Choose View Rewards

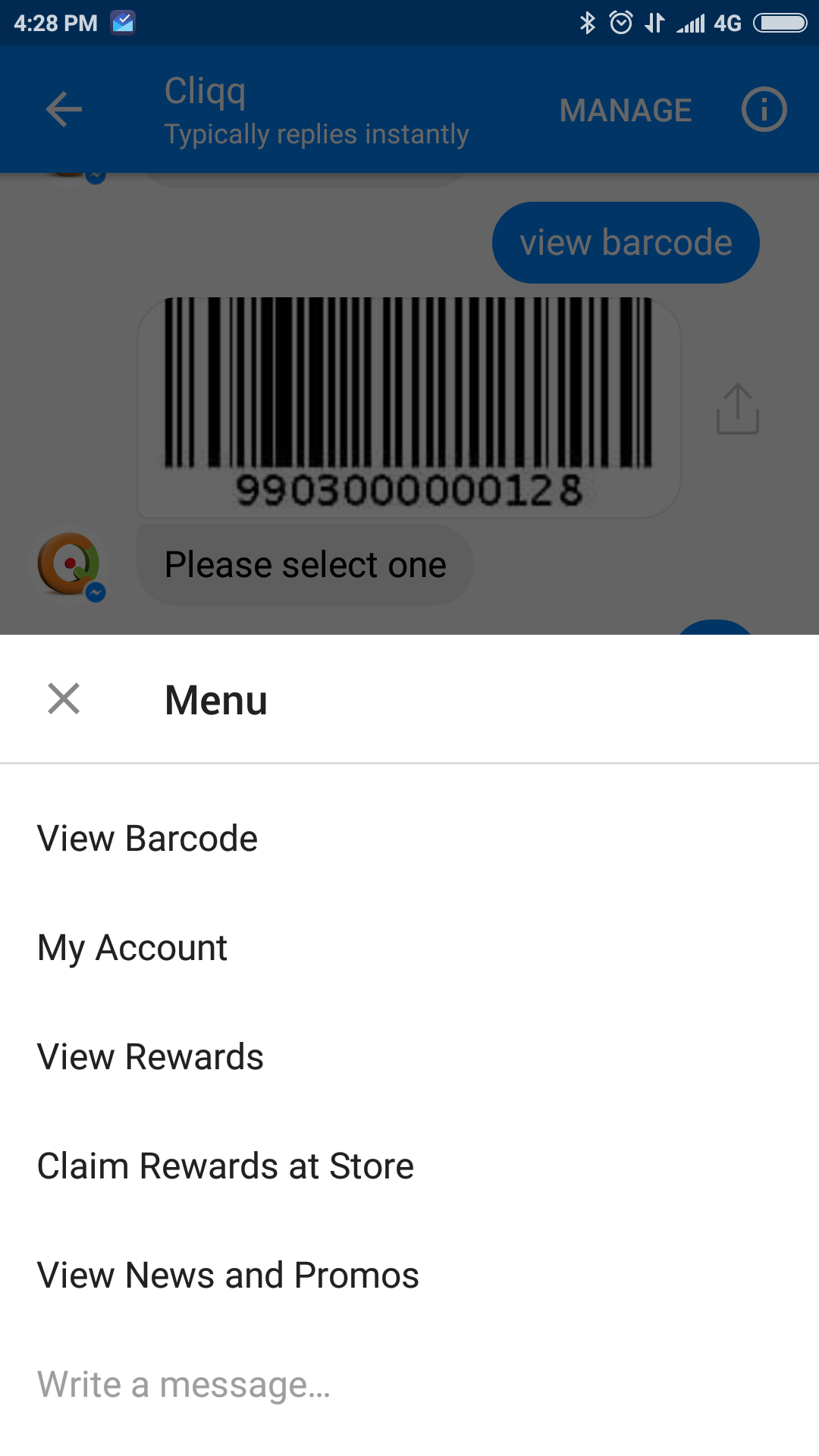click(x=409, y=1057)
